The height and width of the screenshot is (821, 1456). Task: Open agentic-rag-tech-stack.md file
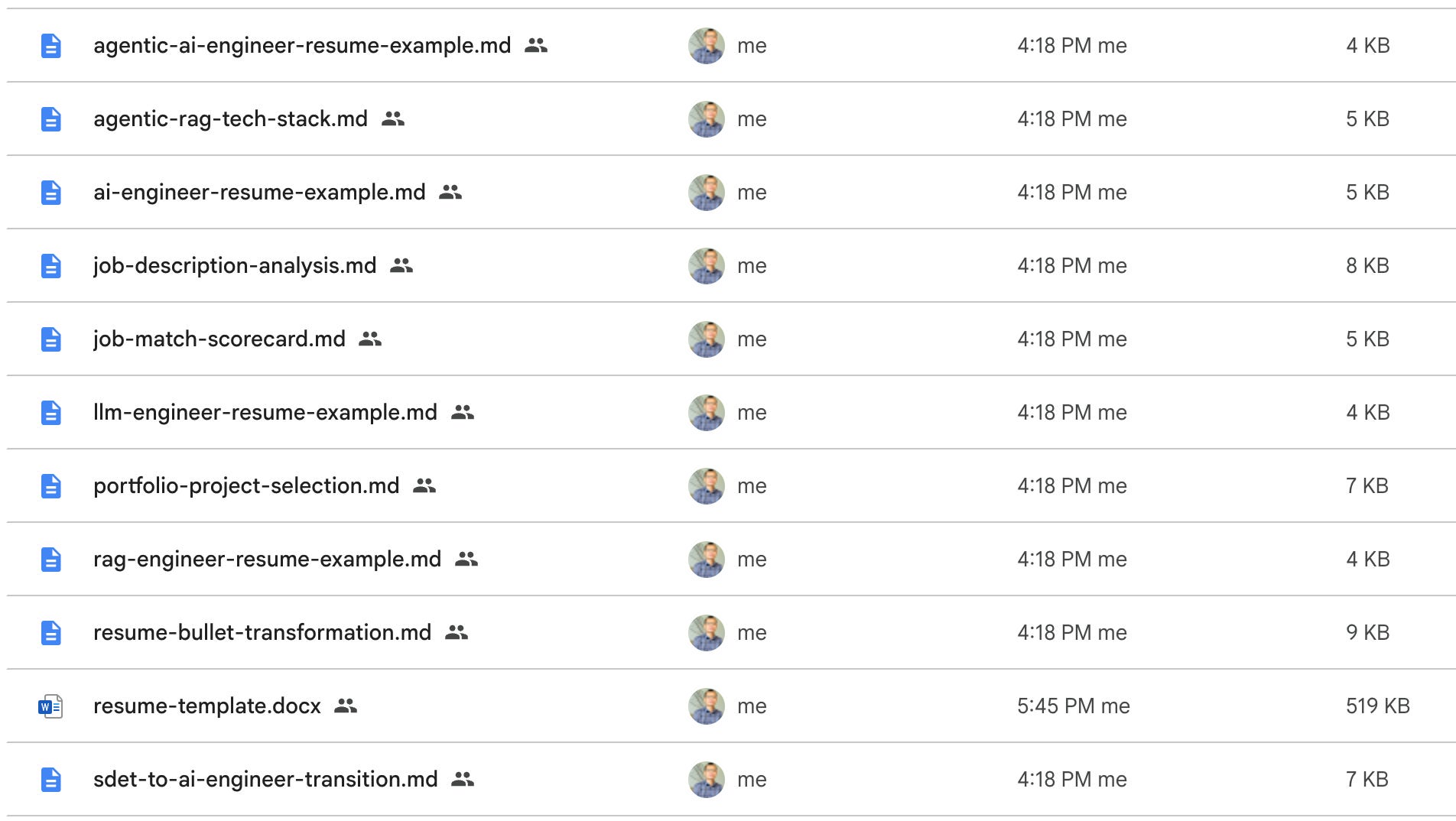[230, 119]
